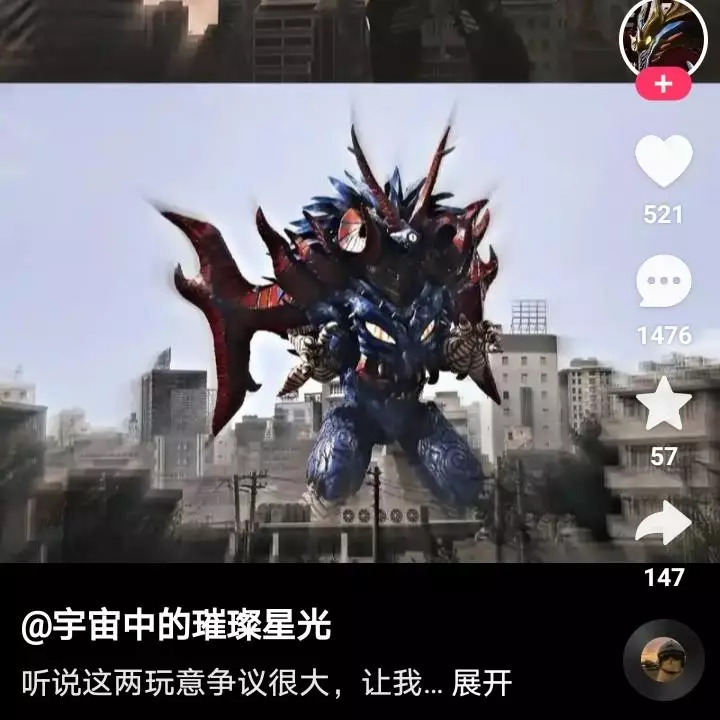This screenshot has height=720, width=720.
Task: Like this video
Action: pyautogui.click(x=663, y=161)
